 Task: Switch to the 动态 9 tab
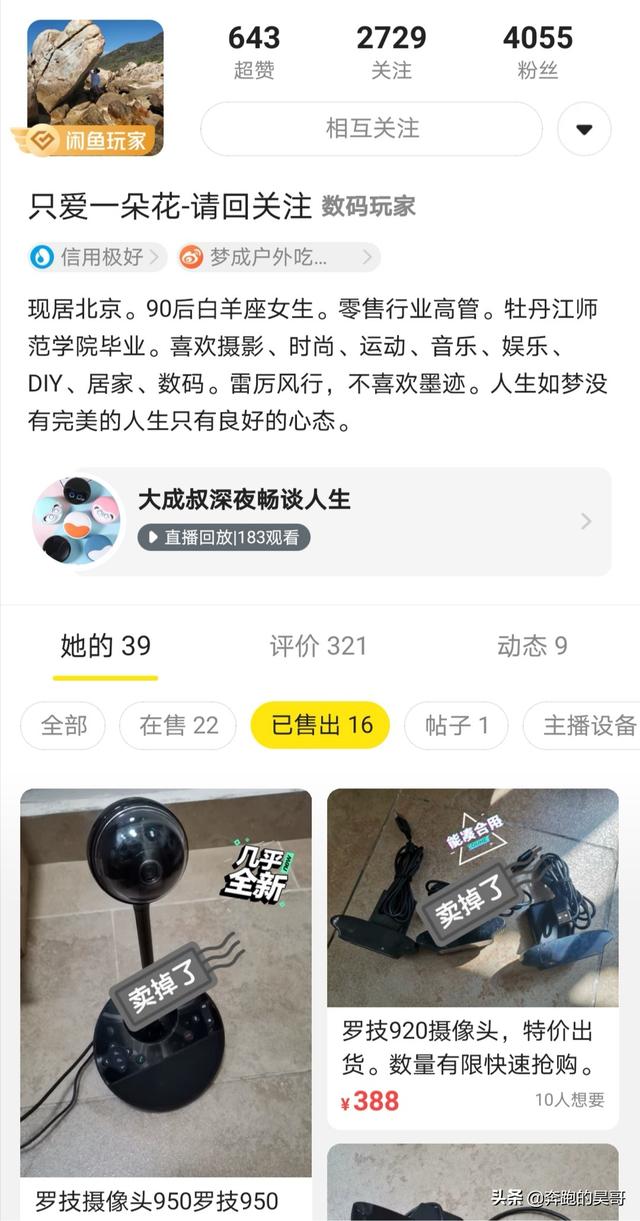532,646
